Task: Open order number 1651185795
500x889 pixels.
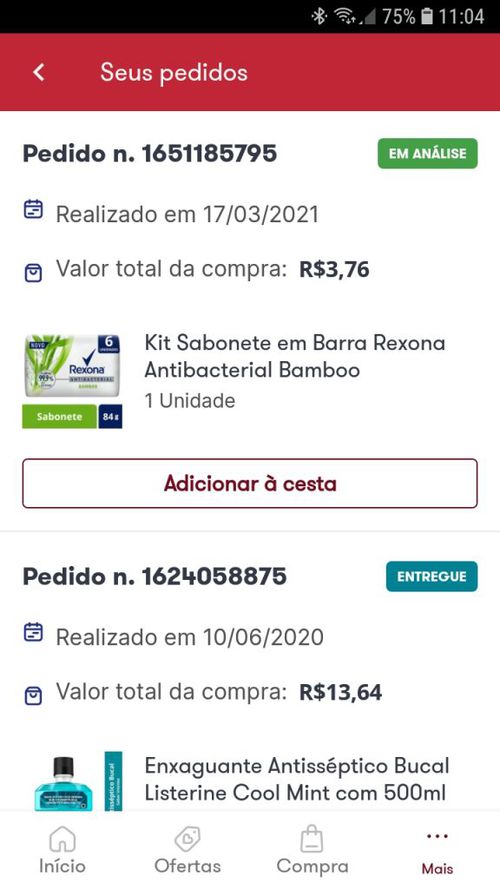Action: 150,154
